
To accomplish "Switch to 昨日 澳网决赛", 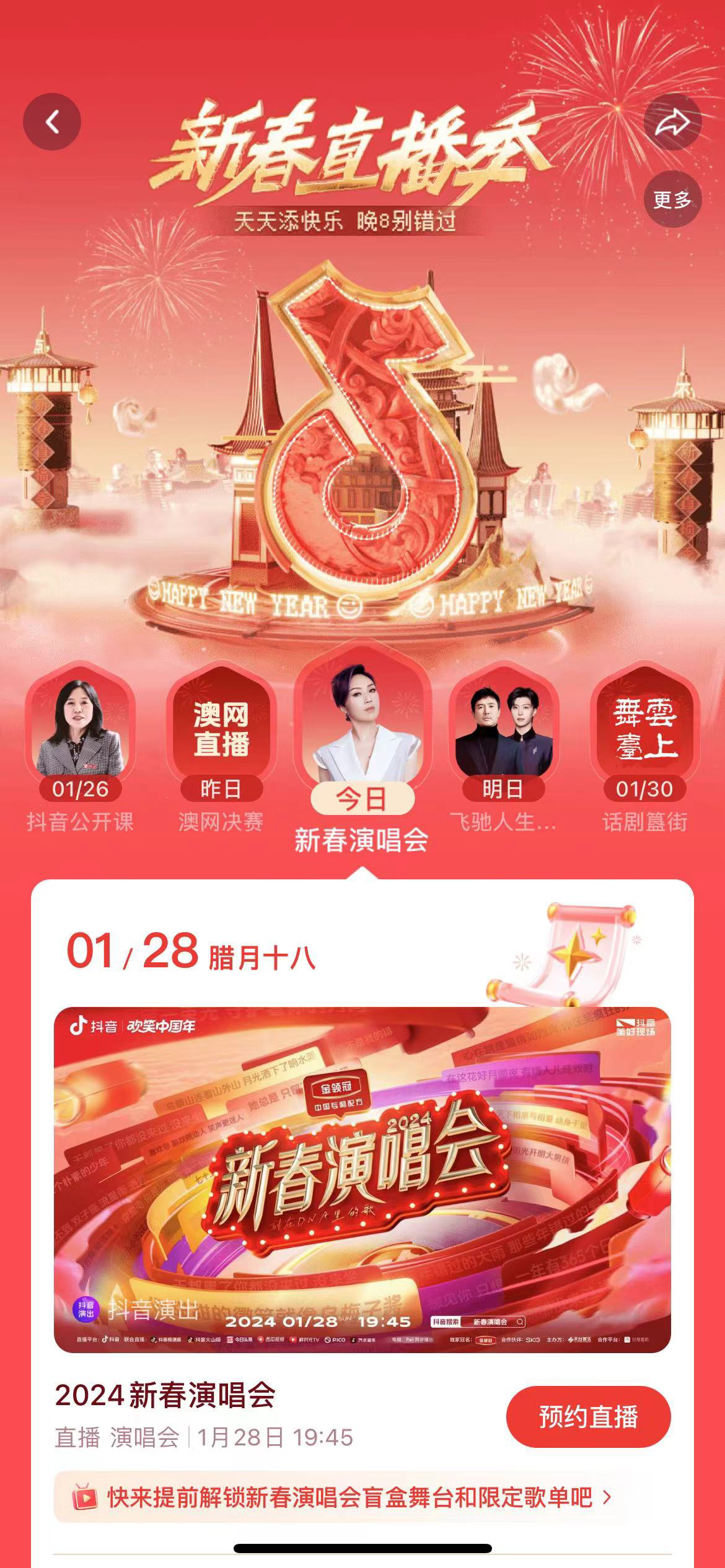I will tap(221, 748).
